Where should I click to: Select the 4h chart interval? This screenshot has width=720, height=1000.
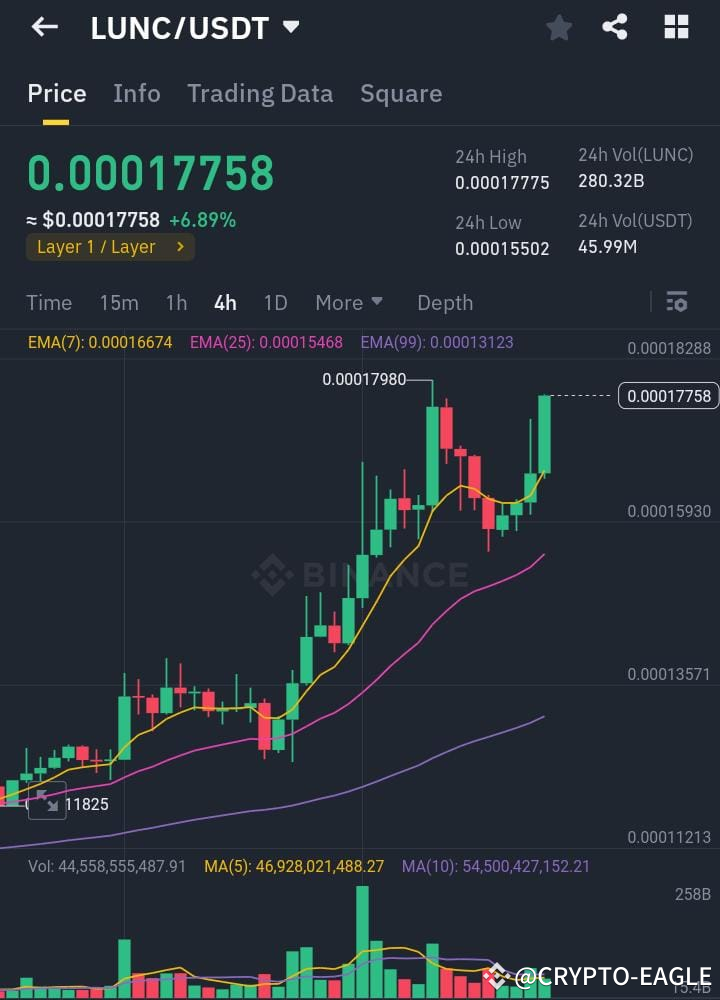[x=225, y=302]
